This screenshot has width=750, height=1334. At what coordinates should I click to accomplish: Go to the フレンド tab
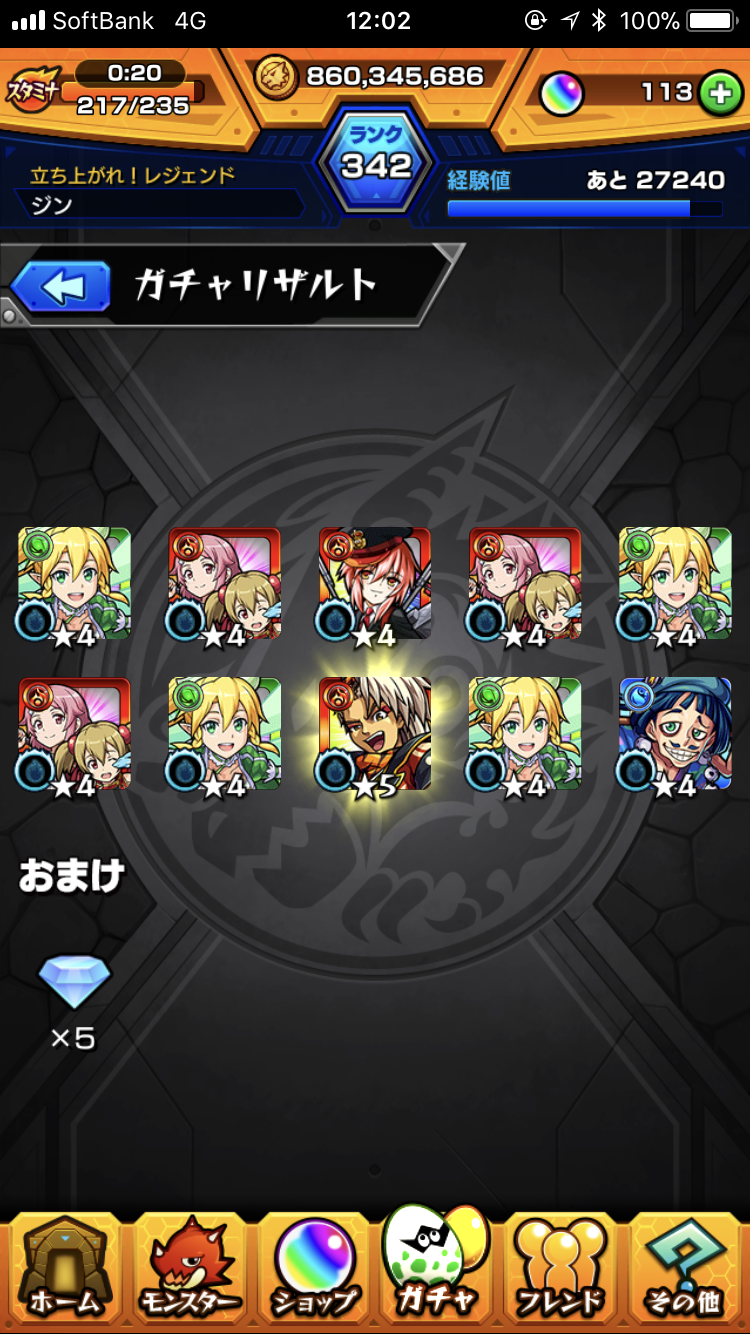[563, 1266]
